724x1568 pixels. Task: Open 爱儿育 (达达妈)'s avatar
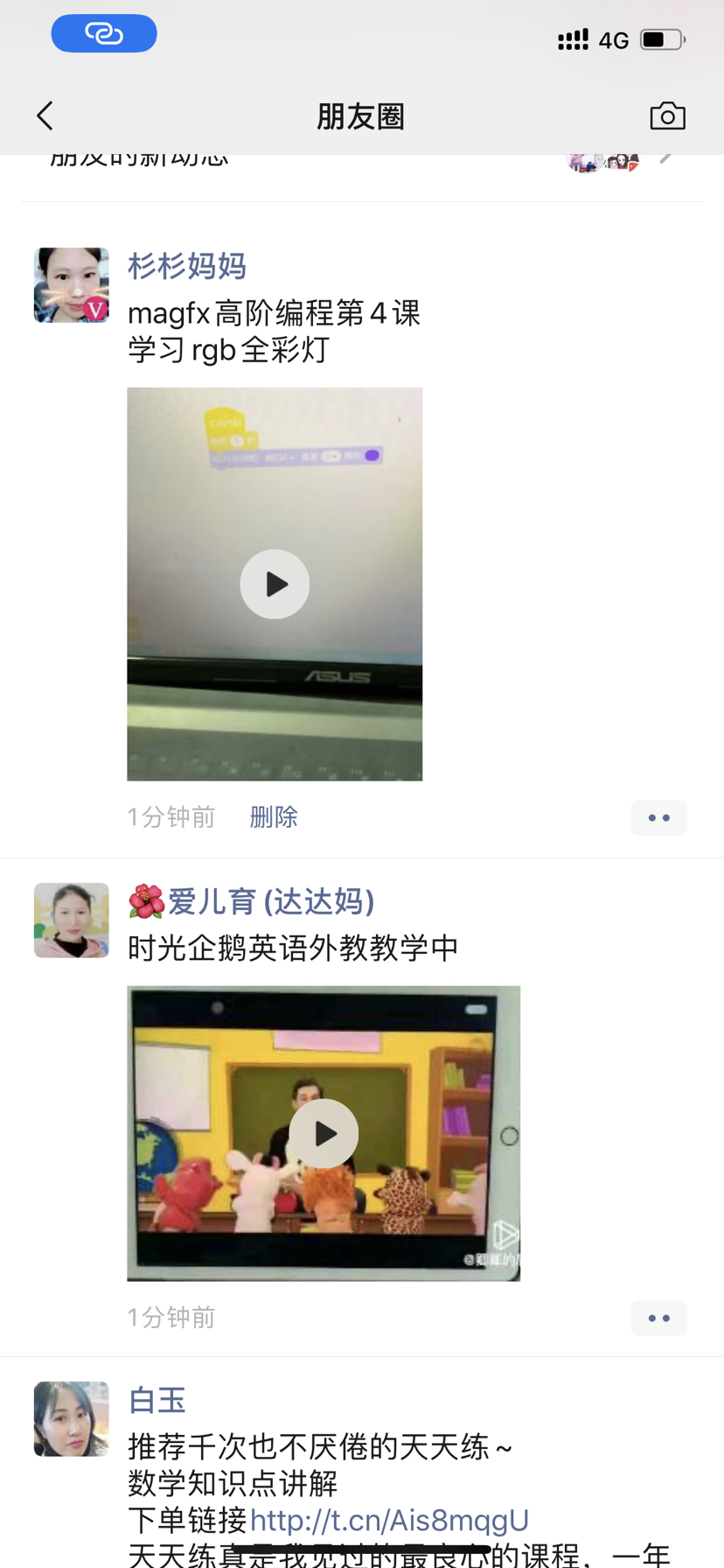coord(72,920)
